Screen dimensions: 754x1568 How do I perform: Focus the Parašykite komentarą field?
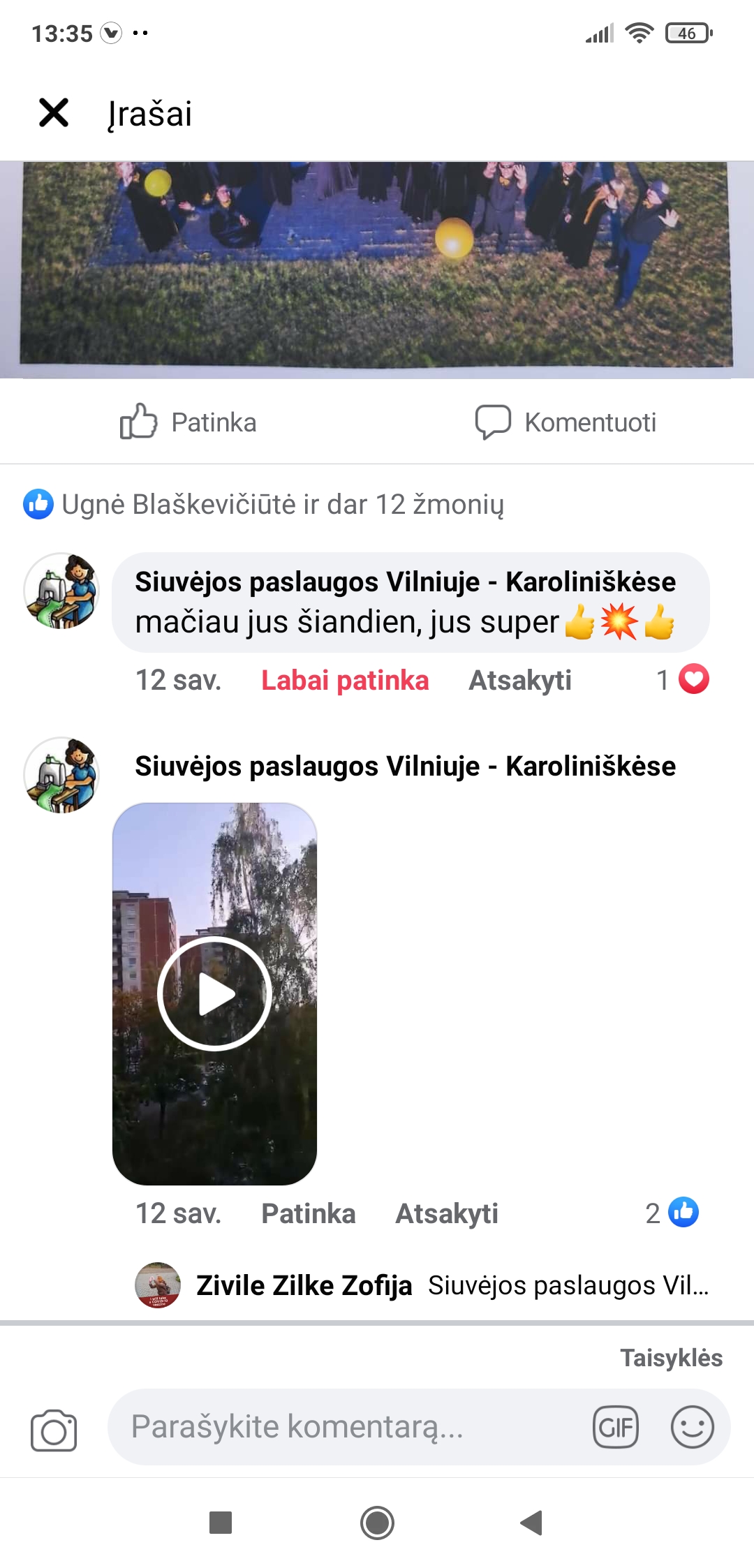pos(349,1427)
